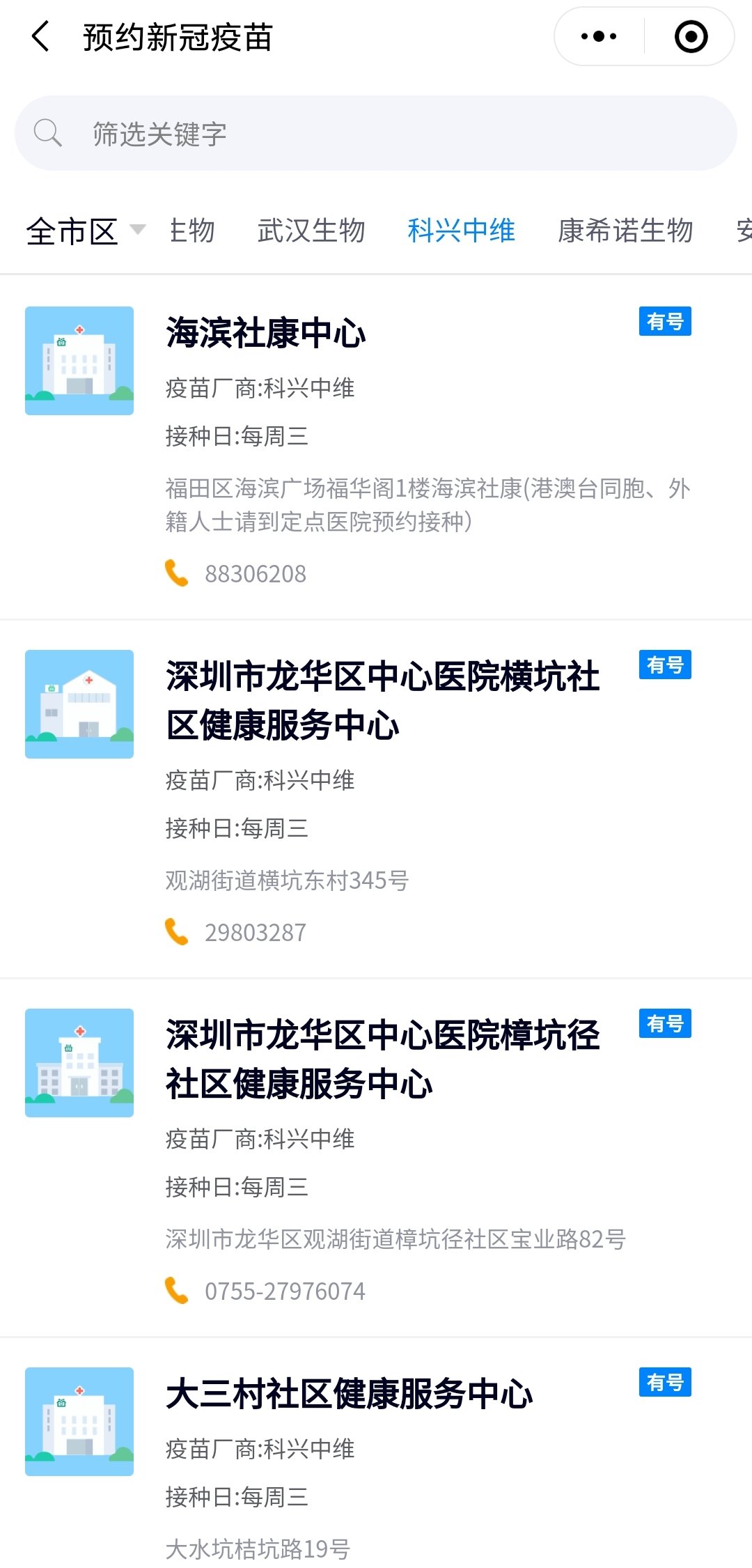
Task: Select the 科兴中维 tab
Action: click(x=461, y=231)
